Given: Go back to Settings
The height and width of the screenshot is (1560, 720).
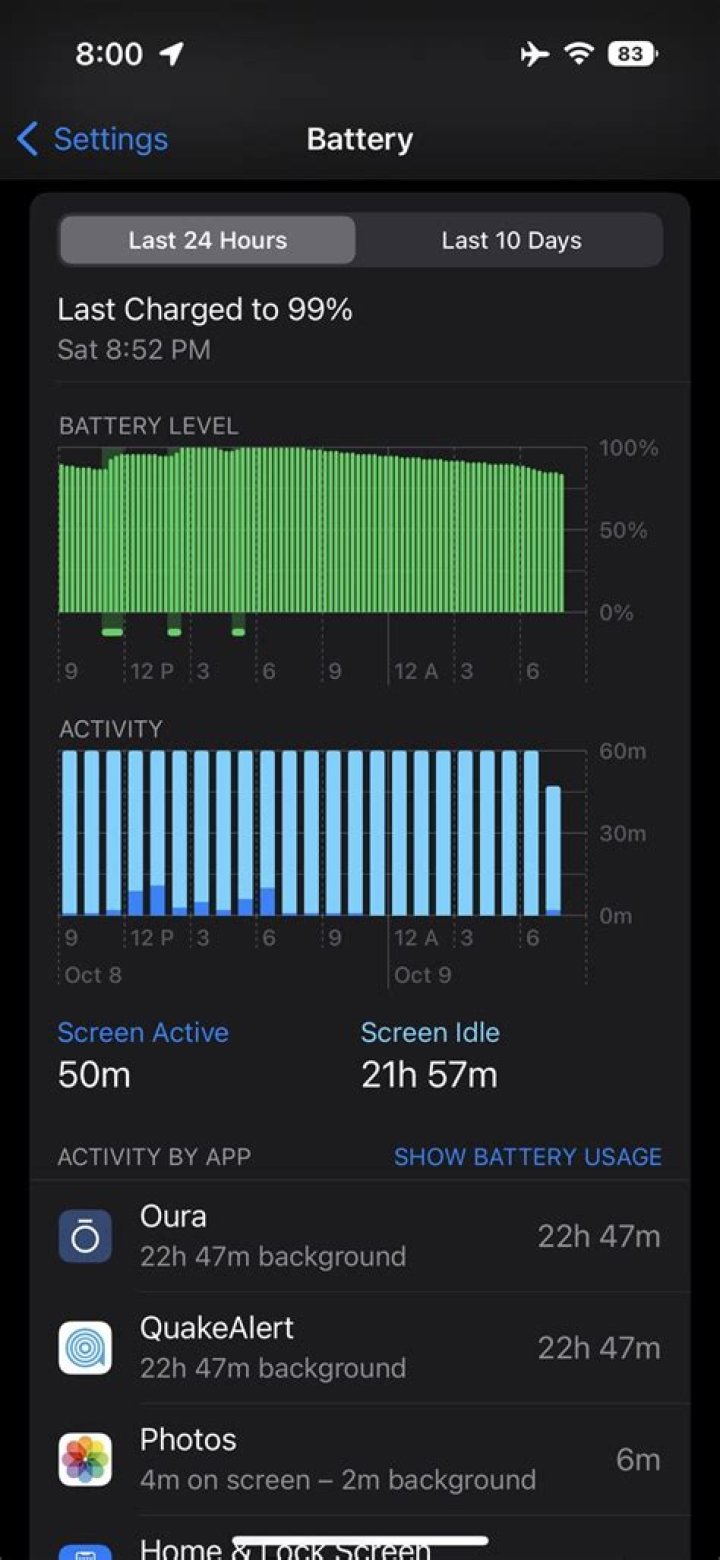Looking at the screenshot, I should 93,139.
